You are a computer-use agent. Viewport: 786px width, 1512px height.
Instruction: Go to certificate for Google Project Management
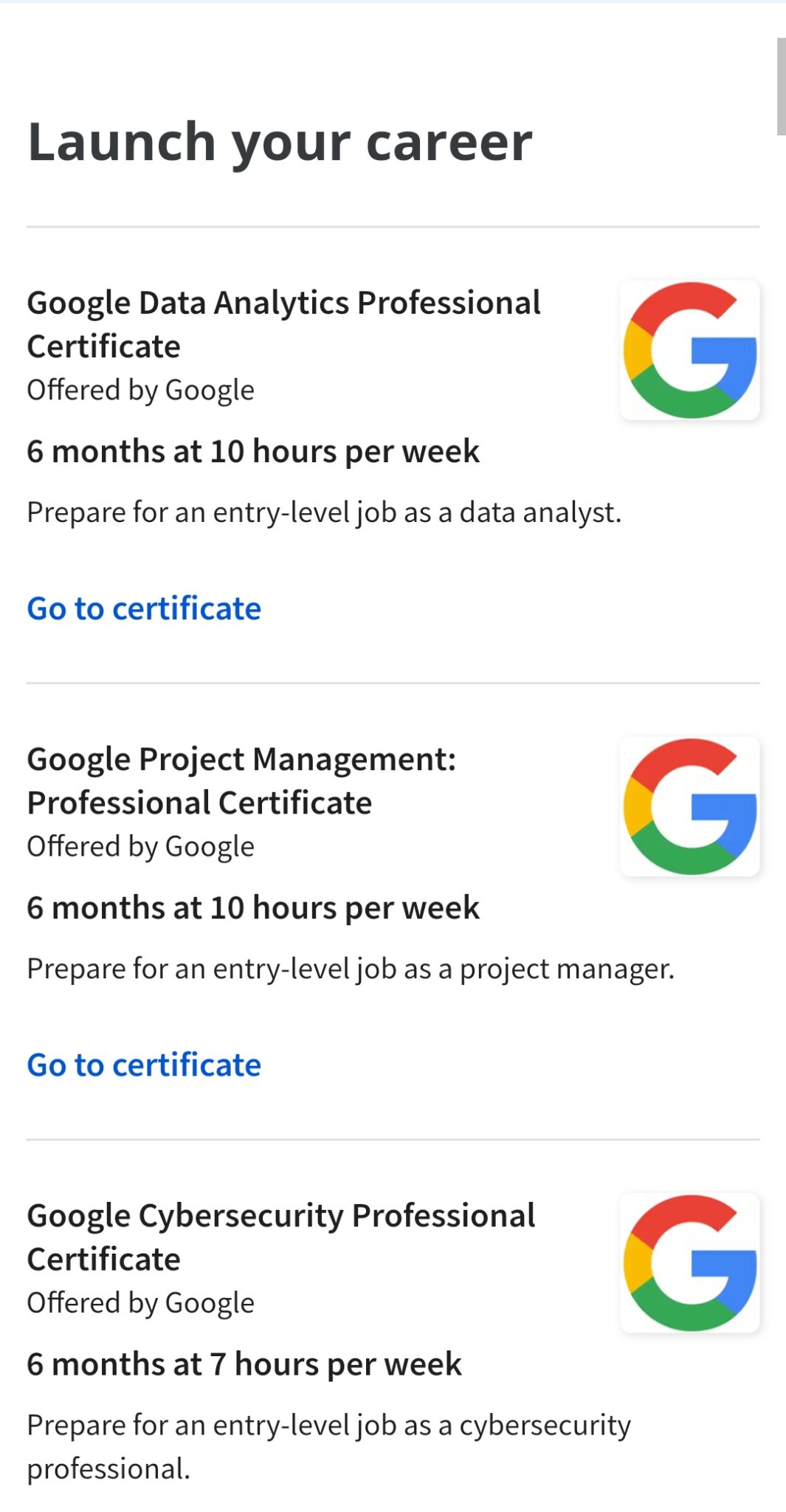click(x=144, y=1065)
